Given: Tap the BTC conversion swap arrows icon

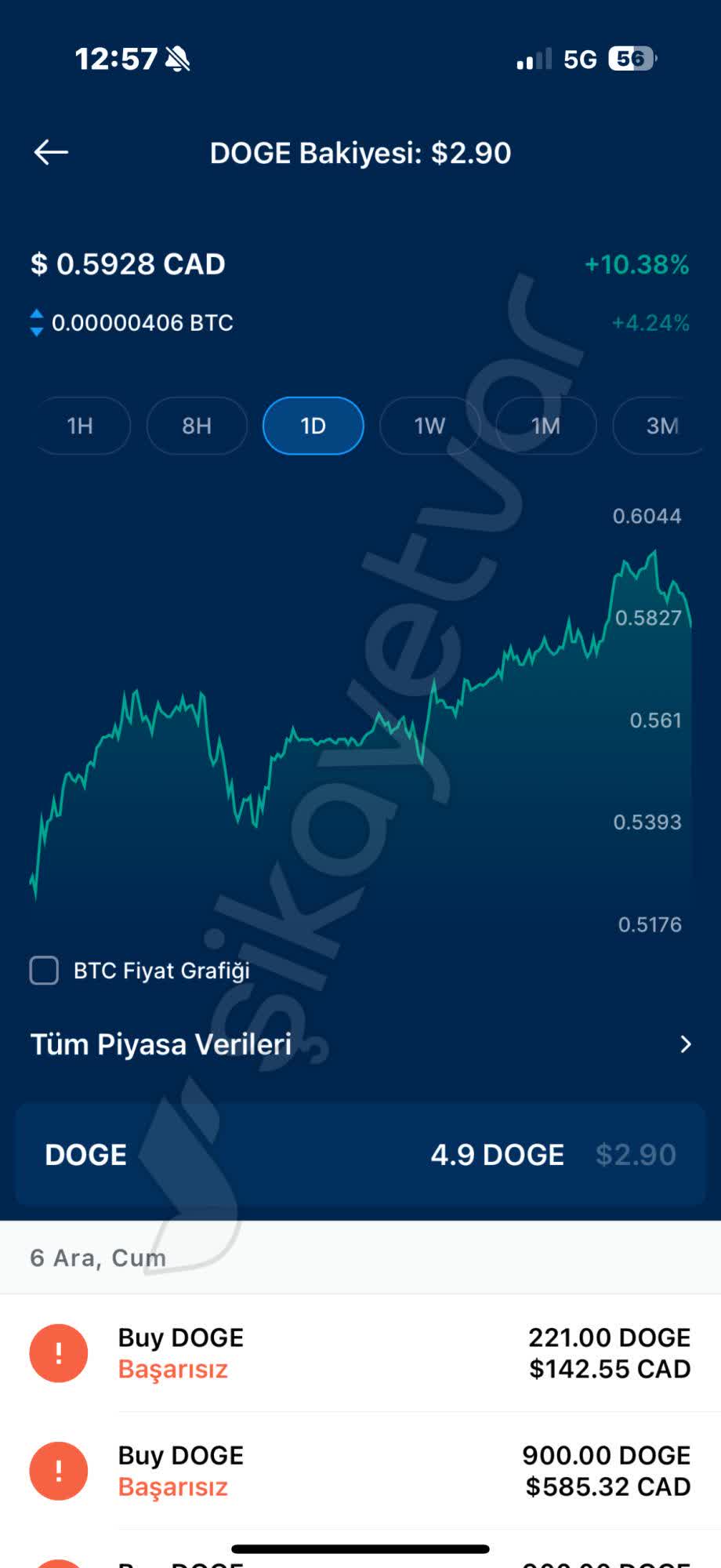Looking at the screenshot, I should [x=36, y=322].
